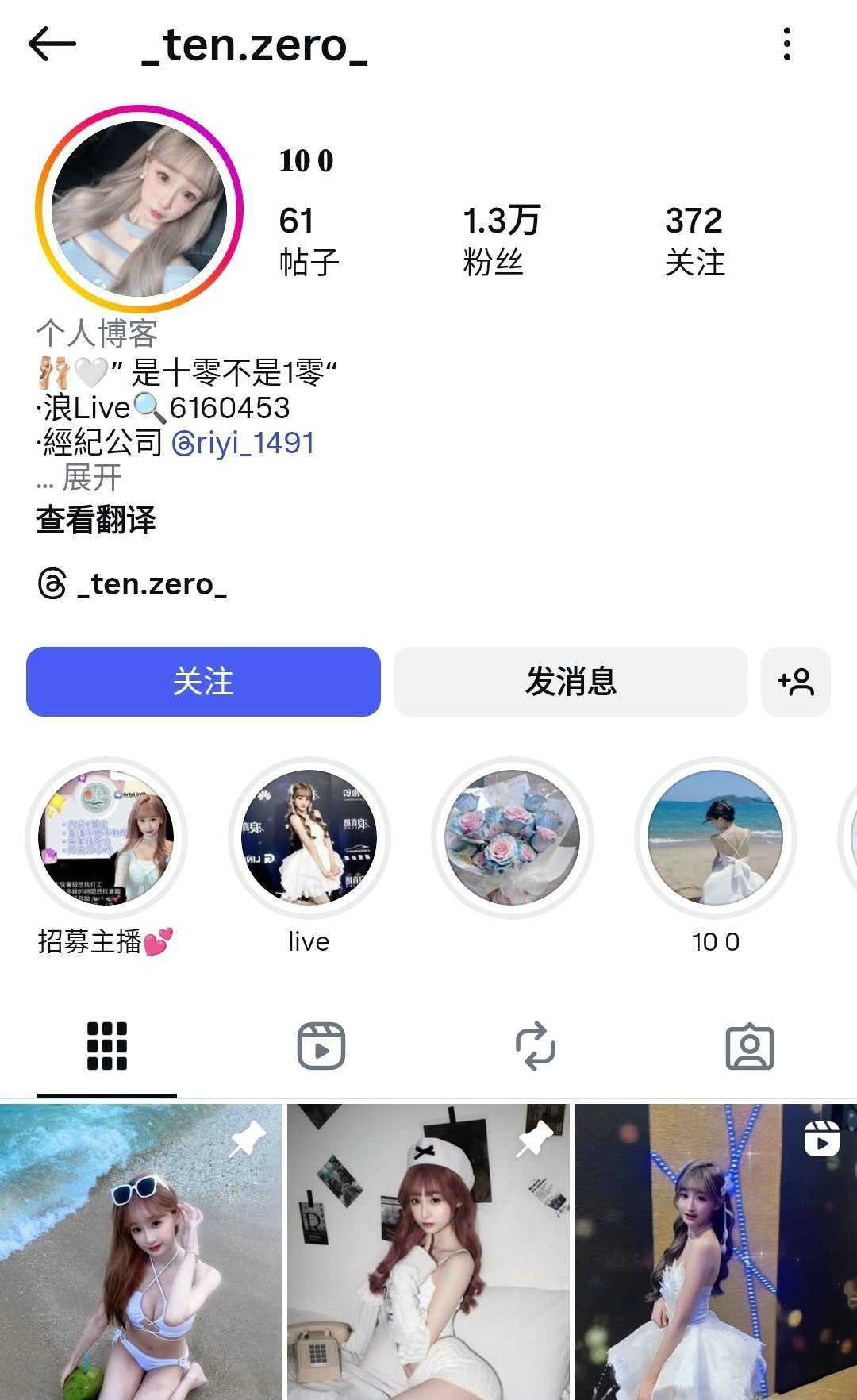The width and height of the screenshot is (857, 1400).
Task: View the profile picture story
Action: tap(140, 209)
